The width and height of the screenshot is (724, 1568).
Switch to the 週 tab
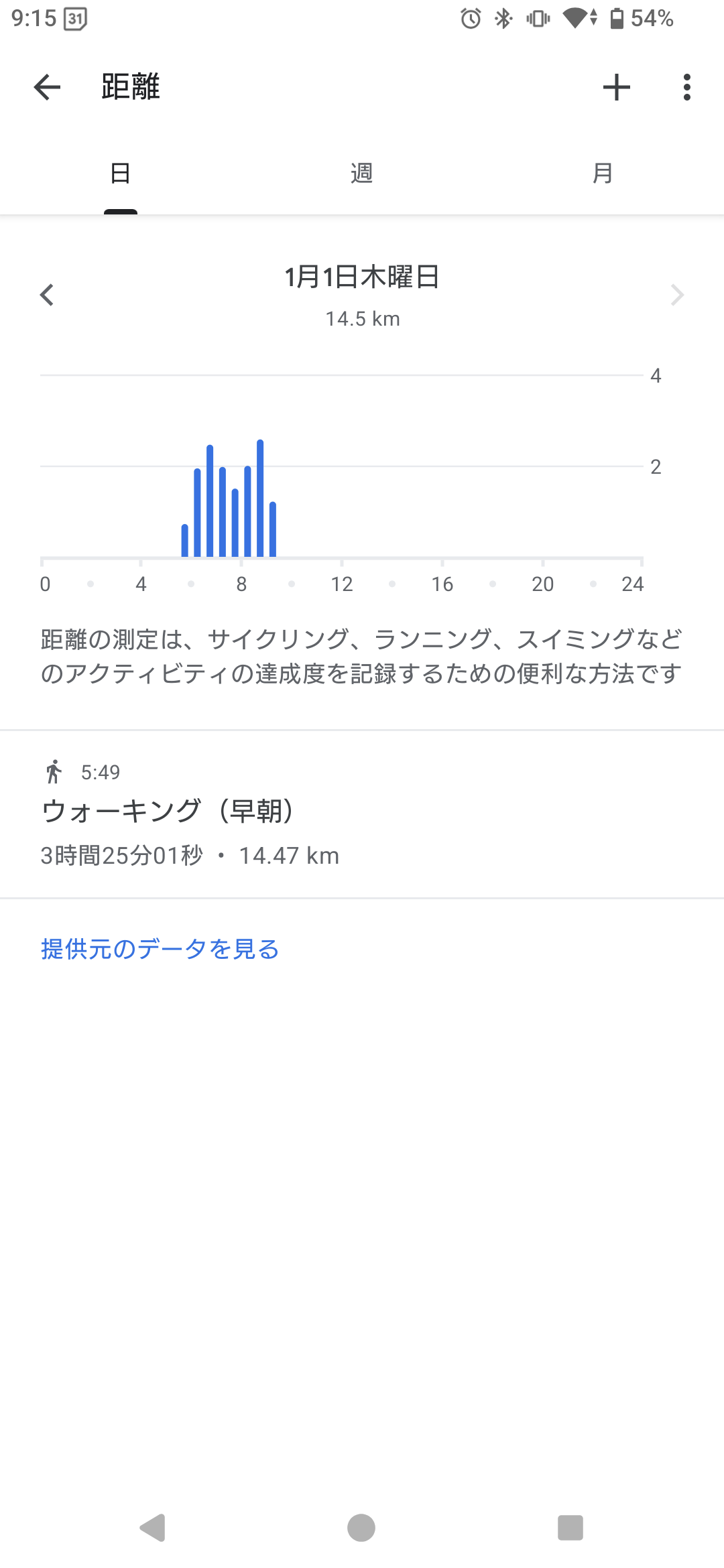tap(361, 174)
